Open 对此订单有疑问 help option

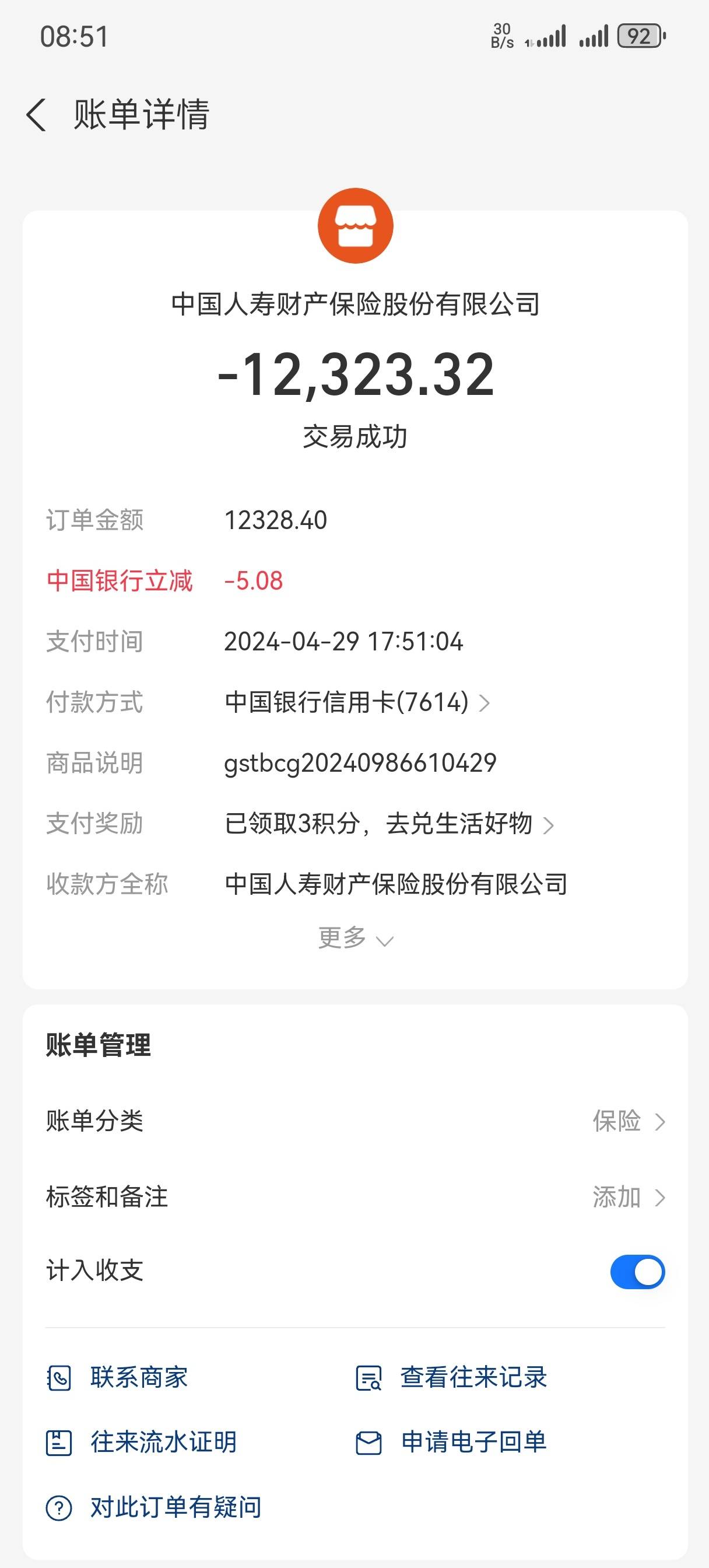(154, 1508)
